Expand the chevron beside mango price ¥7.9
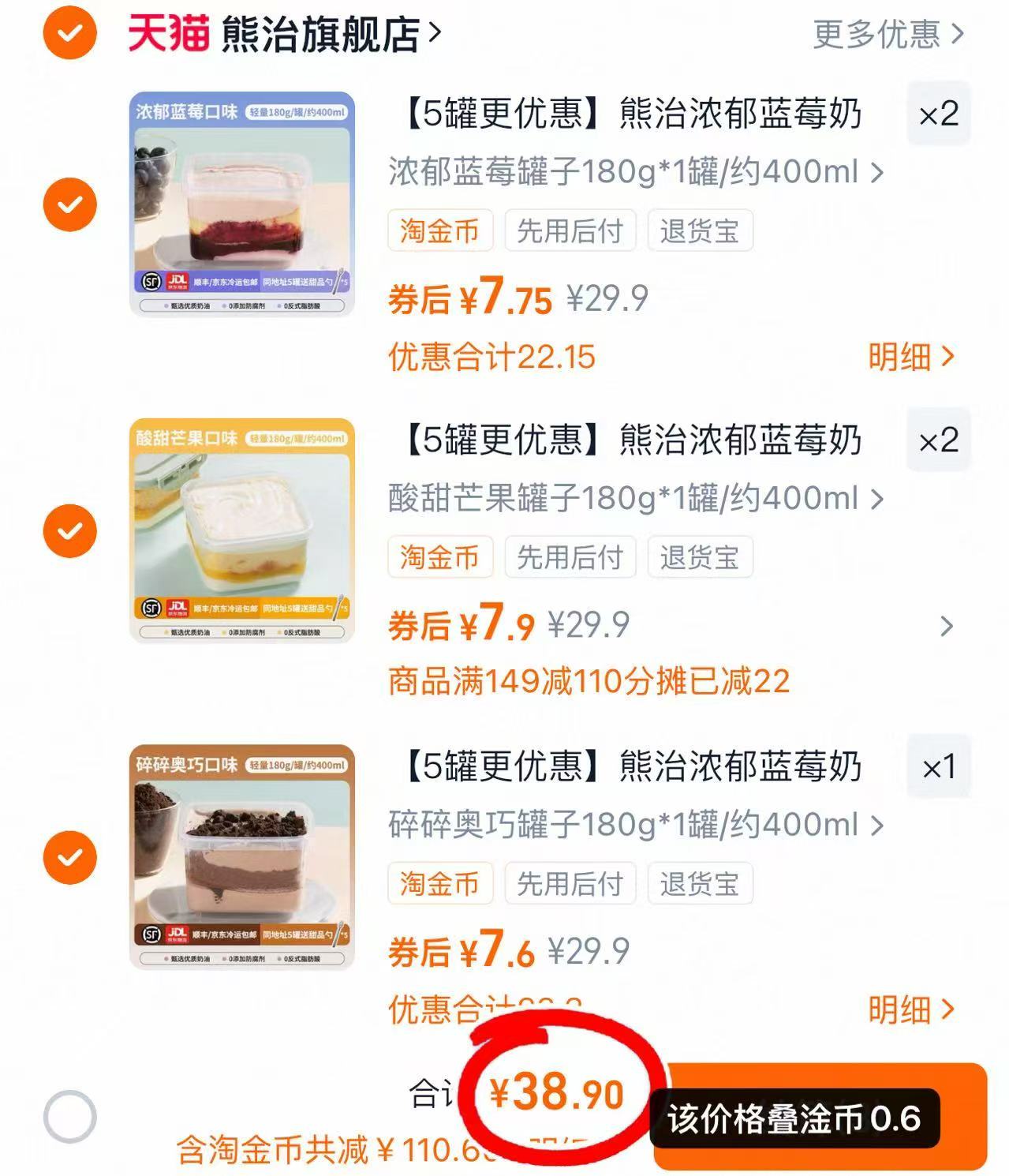Image resolution: width=1009 pixels, height=1176 pixels. pos(946,624)
